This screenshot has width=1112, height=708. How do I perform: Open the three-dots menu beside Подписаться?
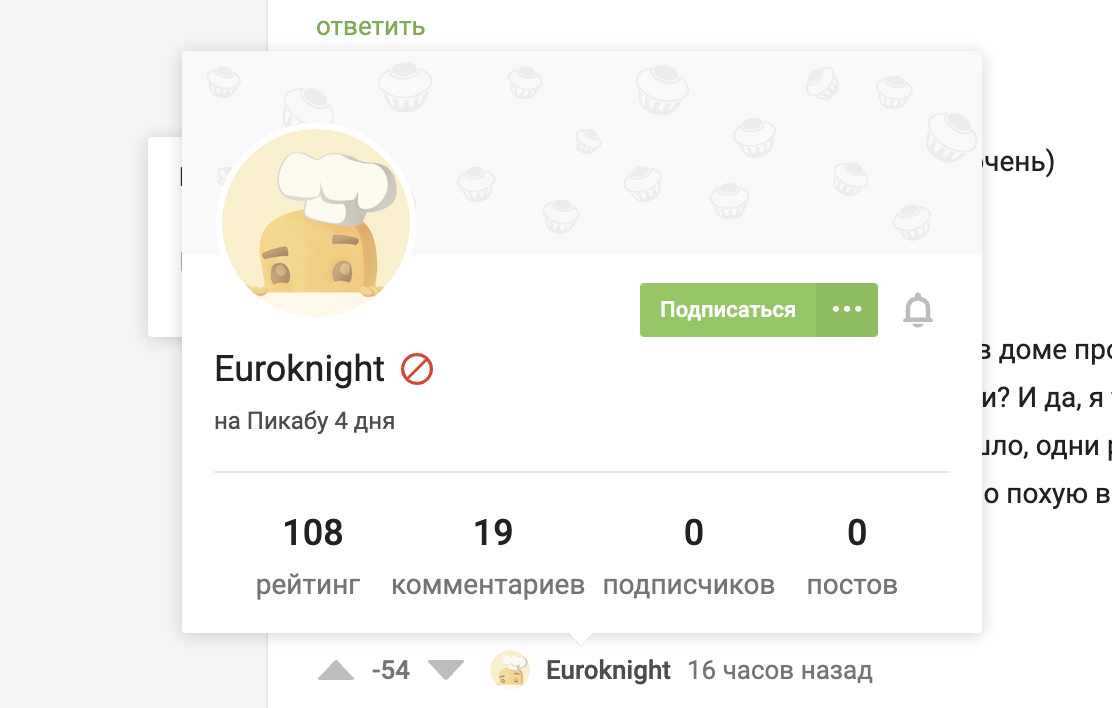pos(847,310)
